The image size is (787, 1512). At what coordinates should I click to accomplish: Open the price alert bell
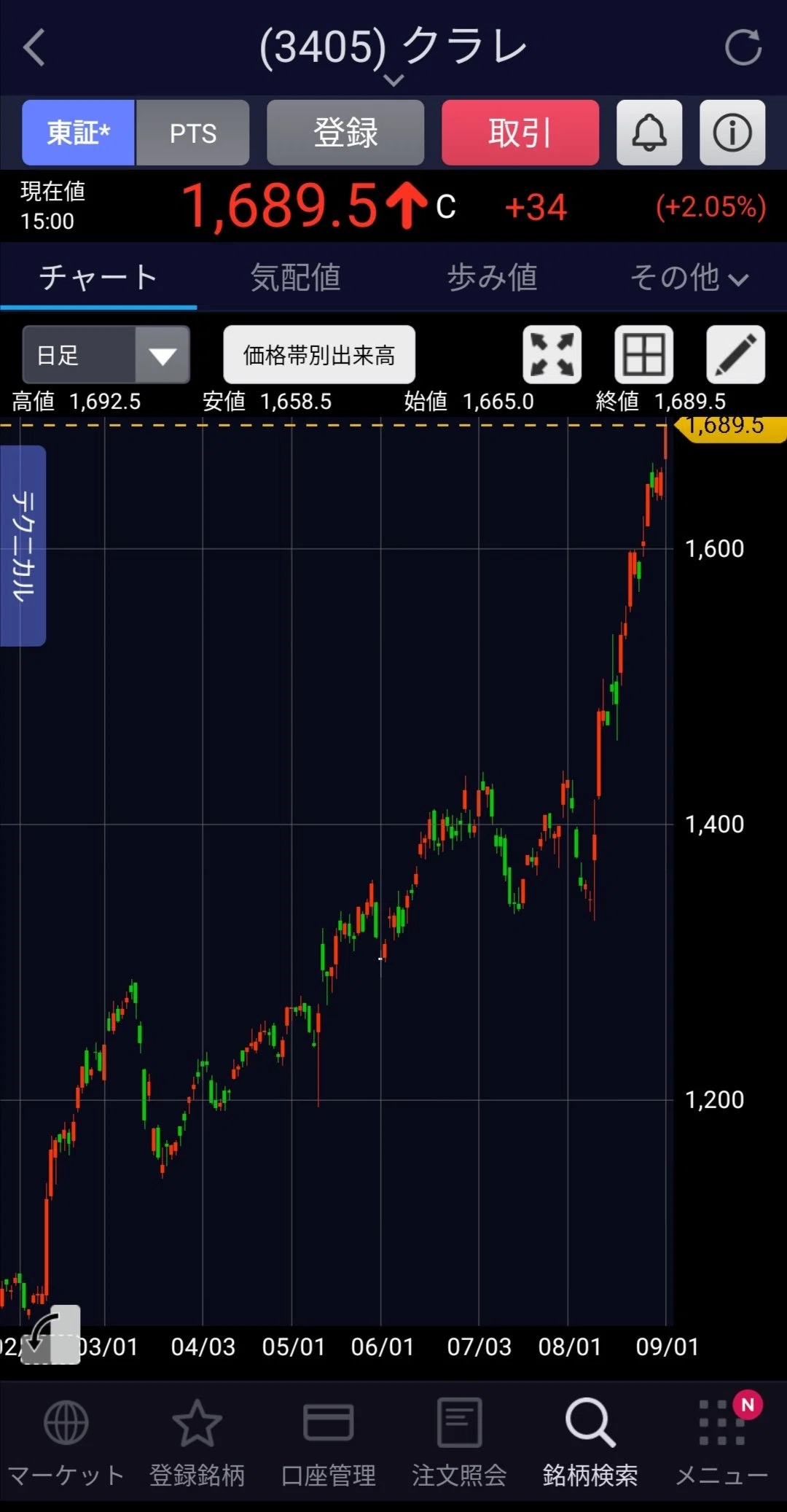649,133
